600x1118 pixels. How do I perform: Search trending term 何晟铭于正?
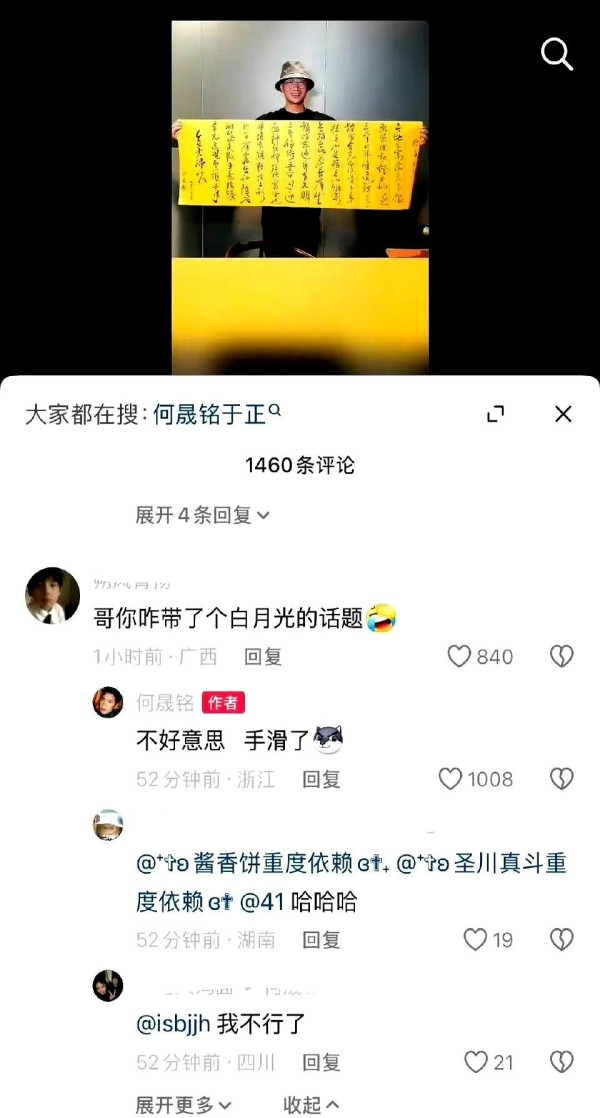210,415
